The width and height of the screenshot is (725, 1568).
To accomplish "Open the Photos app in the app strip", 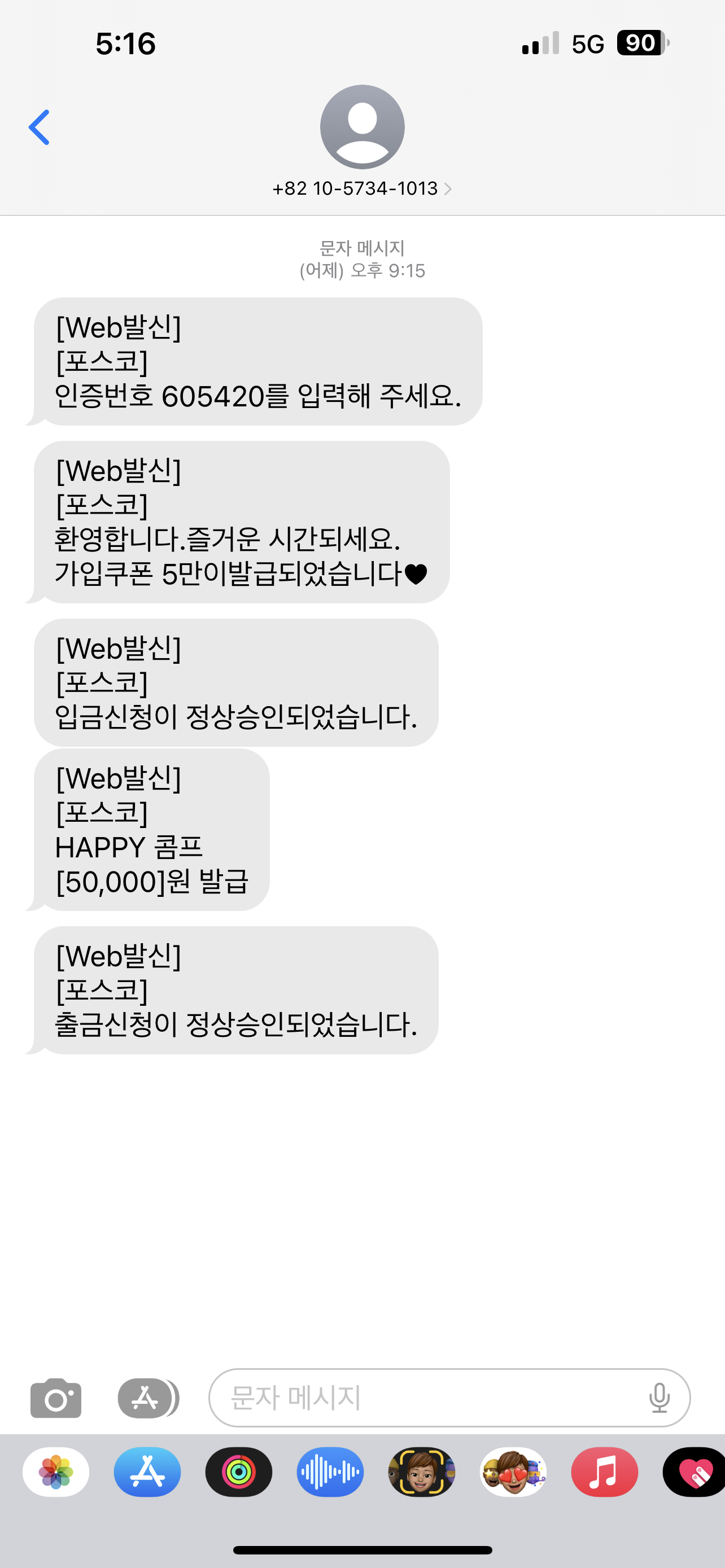I will 56,1472.
